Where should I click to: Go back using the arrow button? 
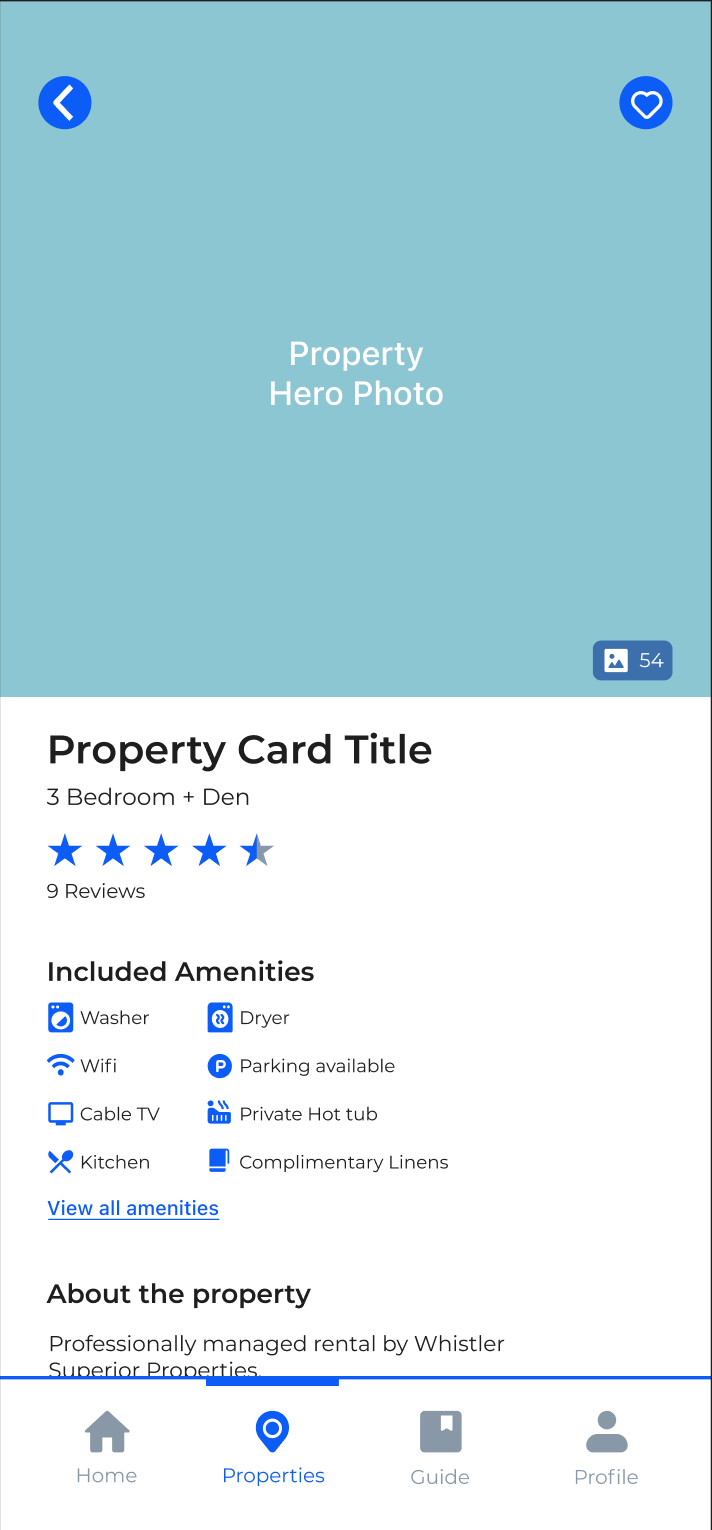[65, 103]
